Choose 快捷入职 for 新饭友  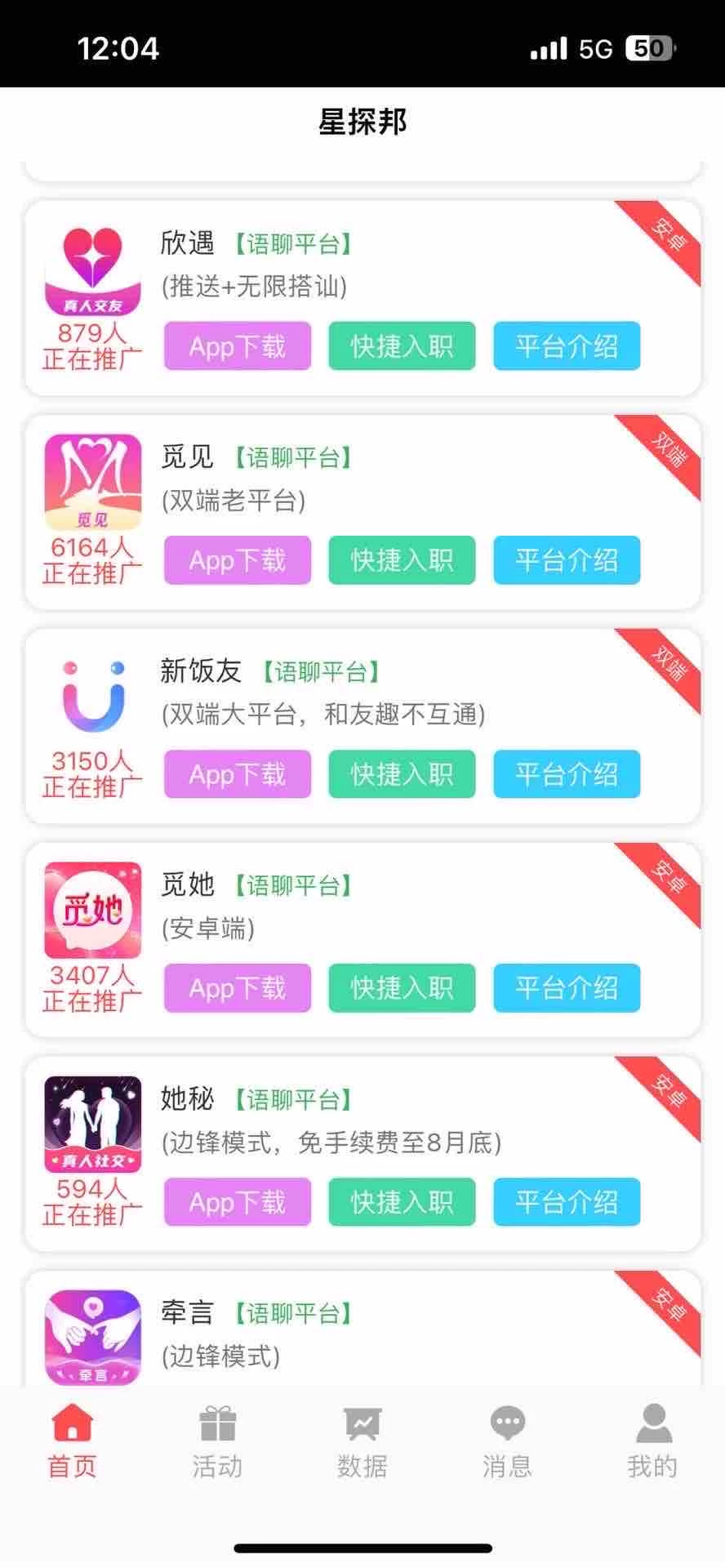[x=402, y=774]
